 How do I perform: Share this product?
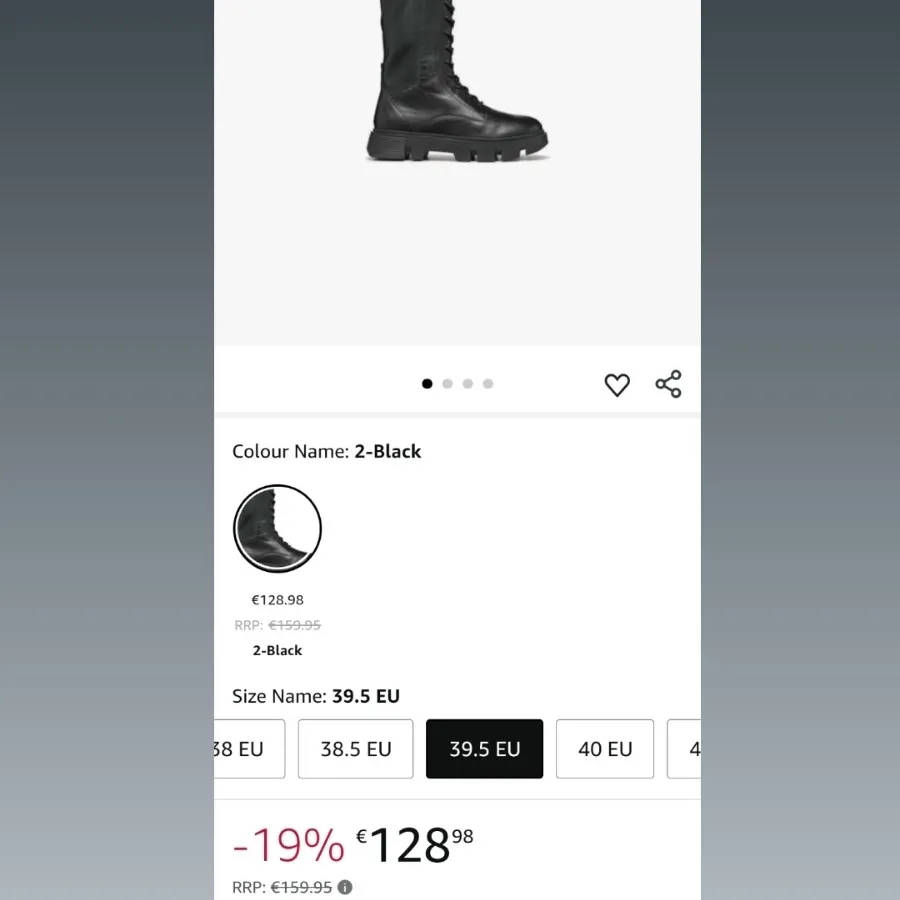point(668,384)
